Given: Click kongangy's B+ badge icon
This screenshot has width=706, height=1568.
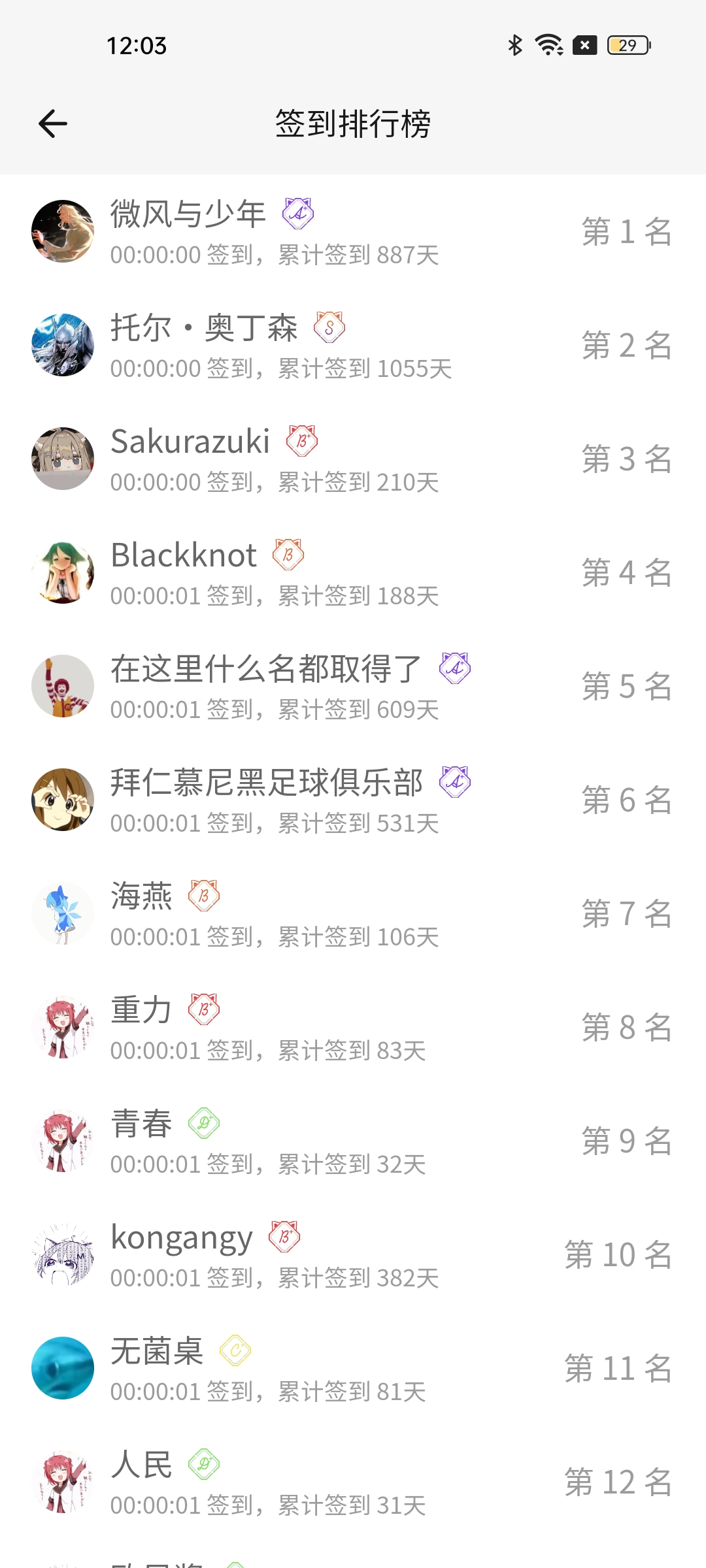Looking at the screenshot, I should 284,1235.
